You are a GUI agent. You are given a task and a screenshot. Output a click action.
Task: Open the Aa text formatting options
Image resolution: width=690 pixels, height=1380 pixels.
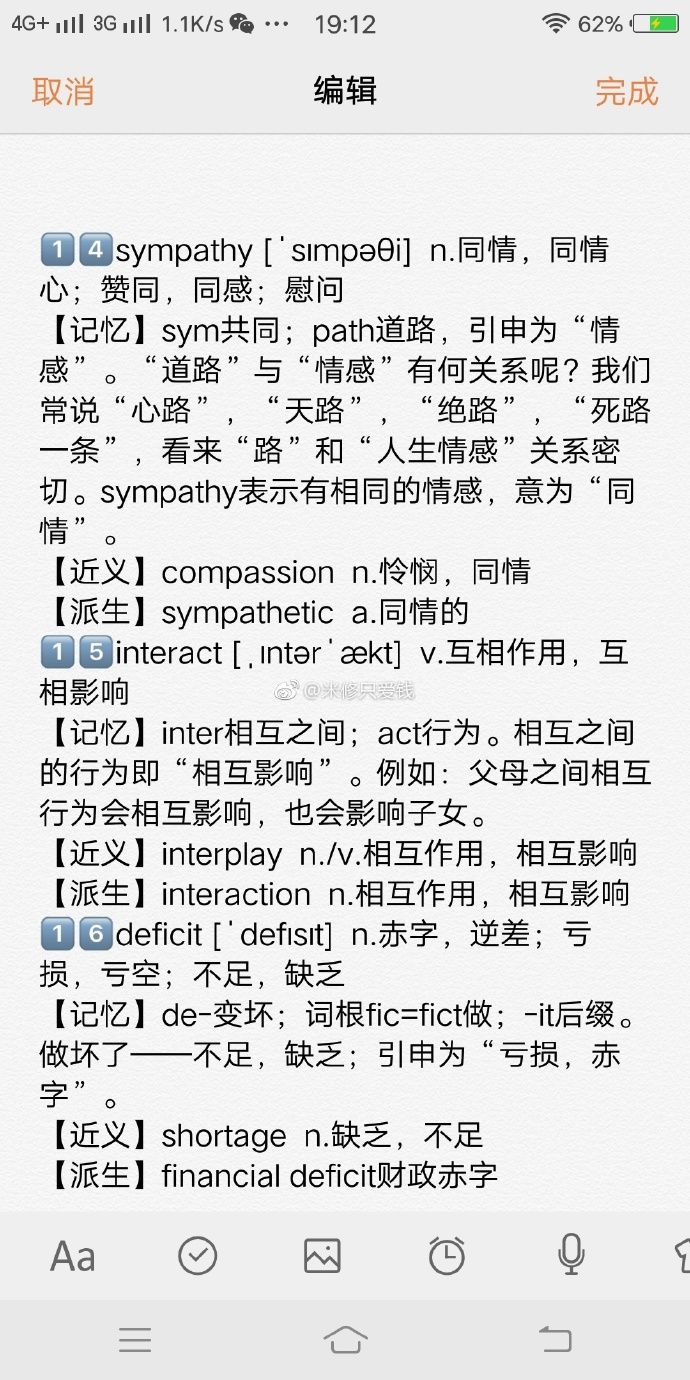(x=73, y=1255)
